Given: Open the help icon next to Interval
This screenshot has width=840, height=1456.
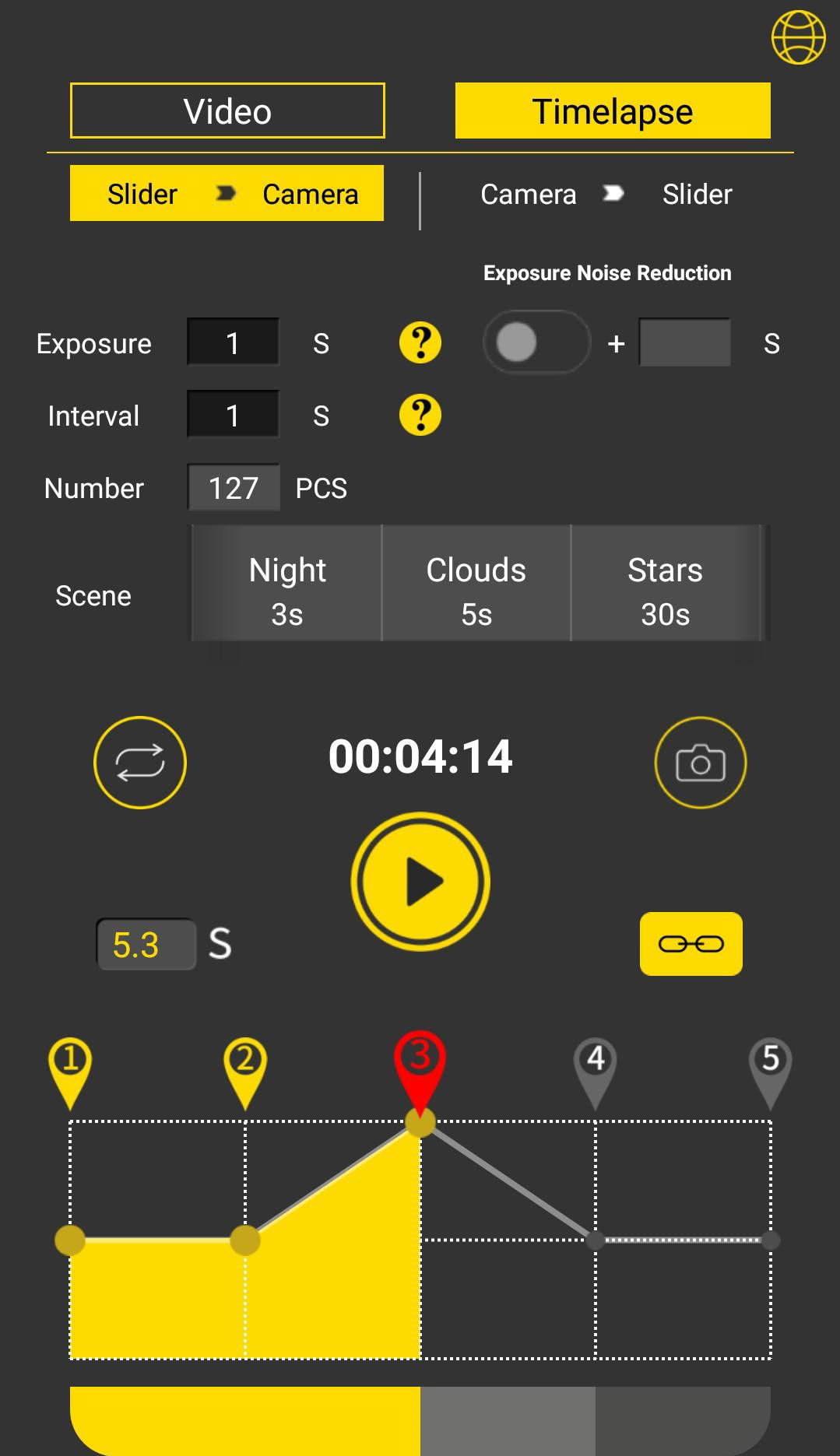Looking at the screenshot, I should (420, 415).
